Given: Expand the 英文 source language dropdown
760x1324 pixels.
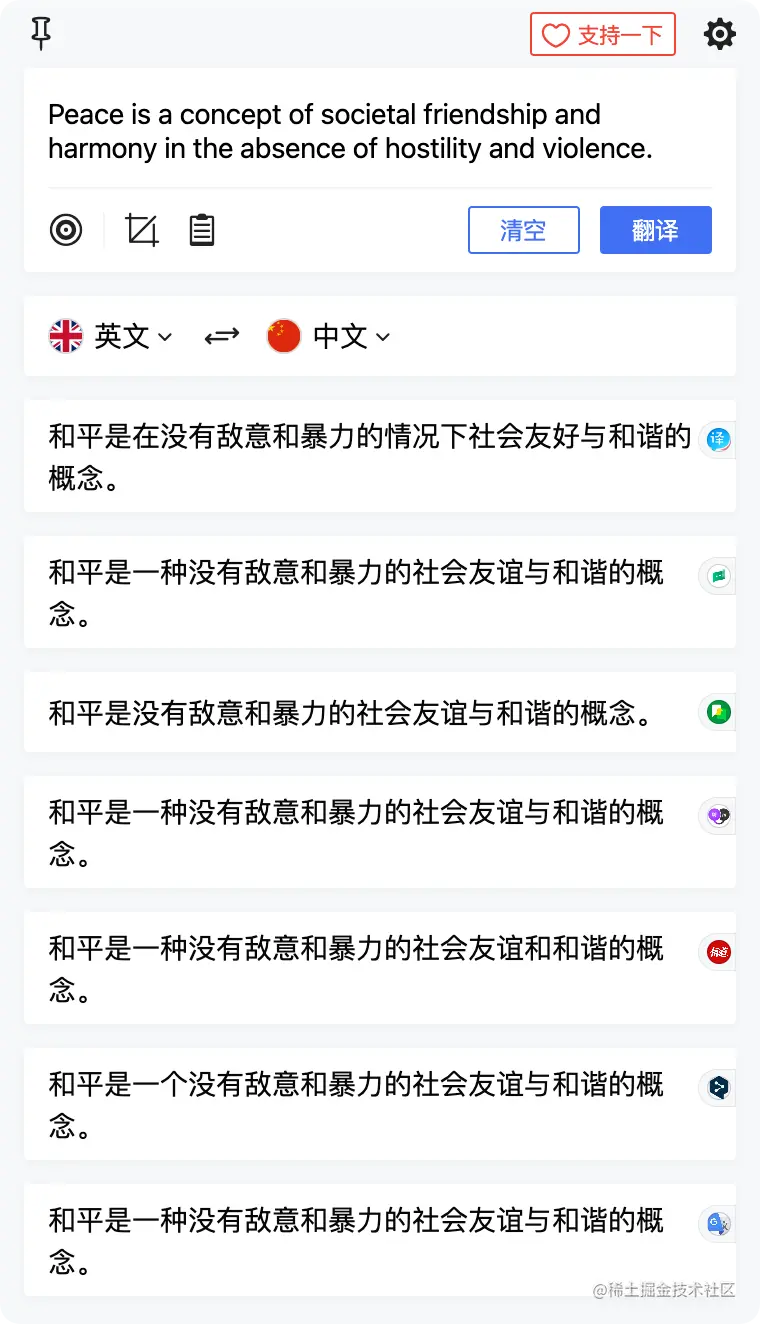Looking at the screenshot, I should (x=111, y=337).
